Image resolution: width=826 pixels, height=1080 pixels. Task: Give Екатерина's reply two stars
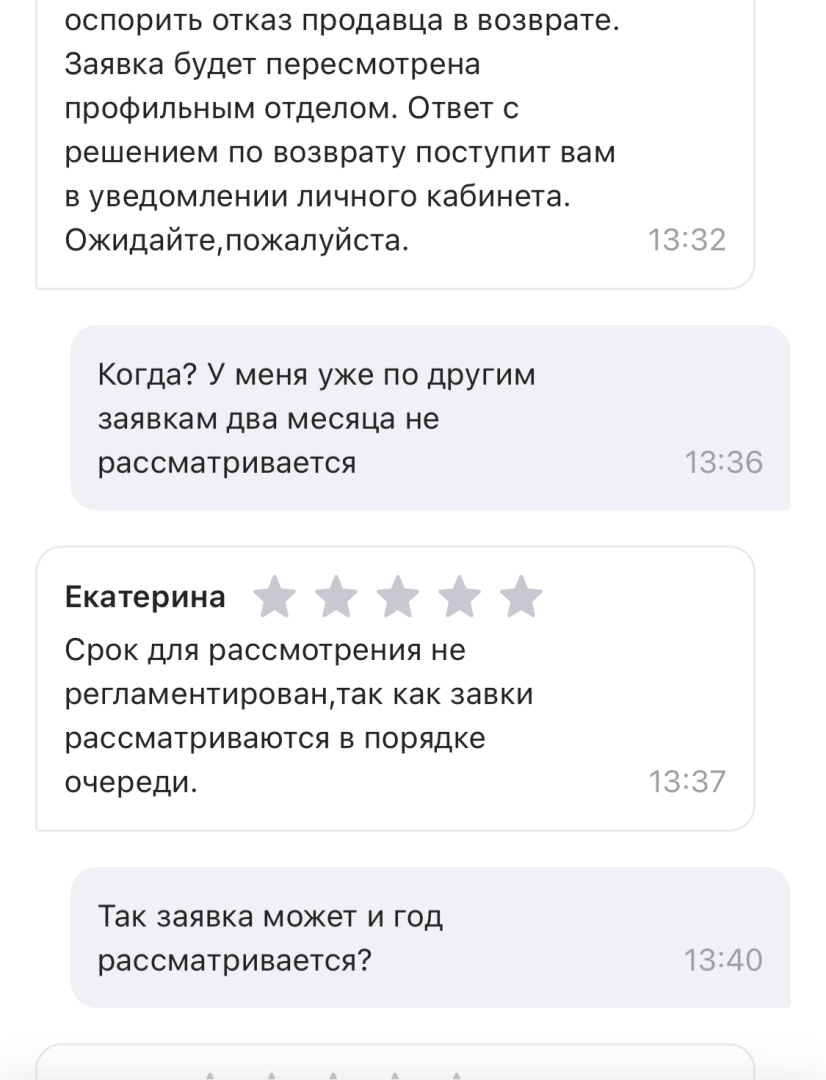[x=336, y=598]
